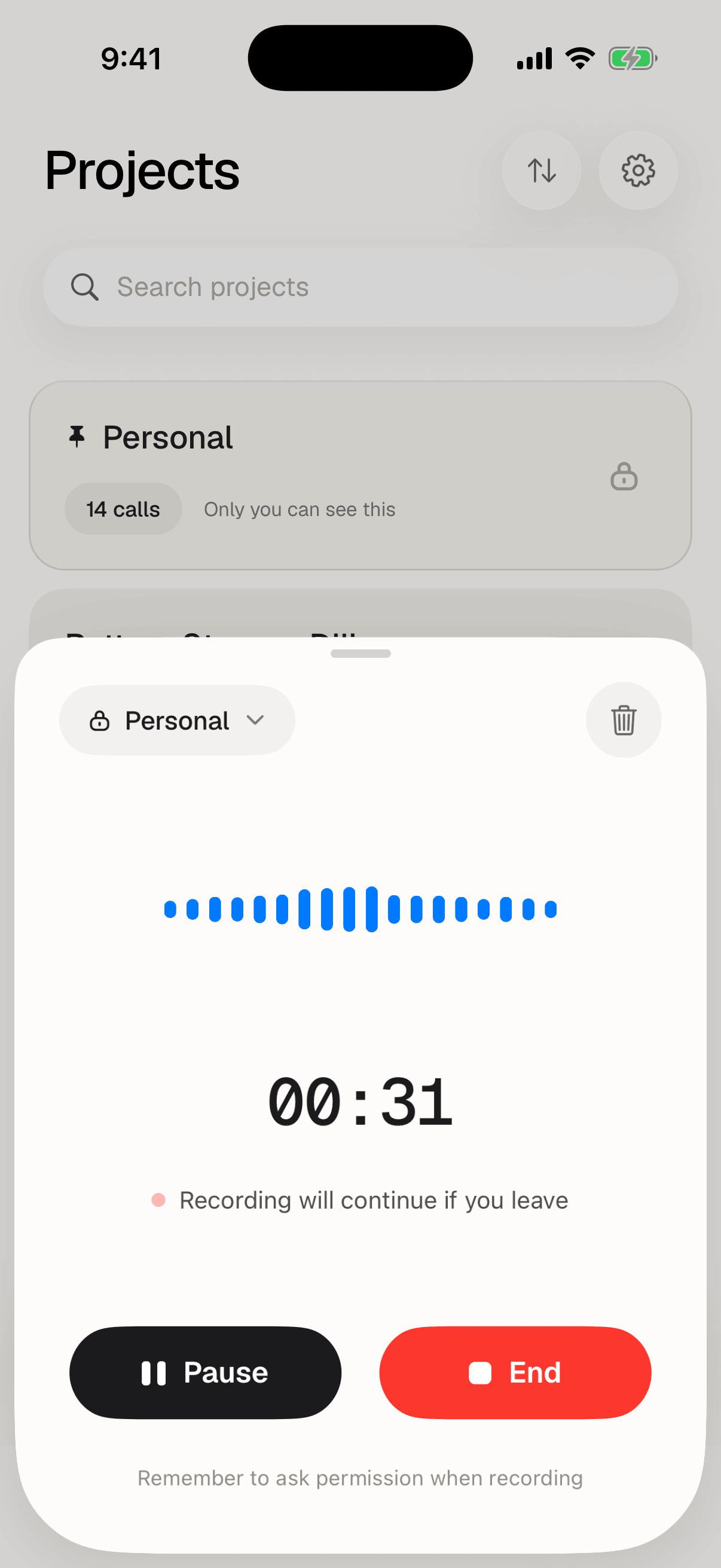Image resolution: width=721 pixels, height=1568 pixels.
Task: End the recording
Action: coord(515,1372)
